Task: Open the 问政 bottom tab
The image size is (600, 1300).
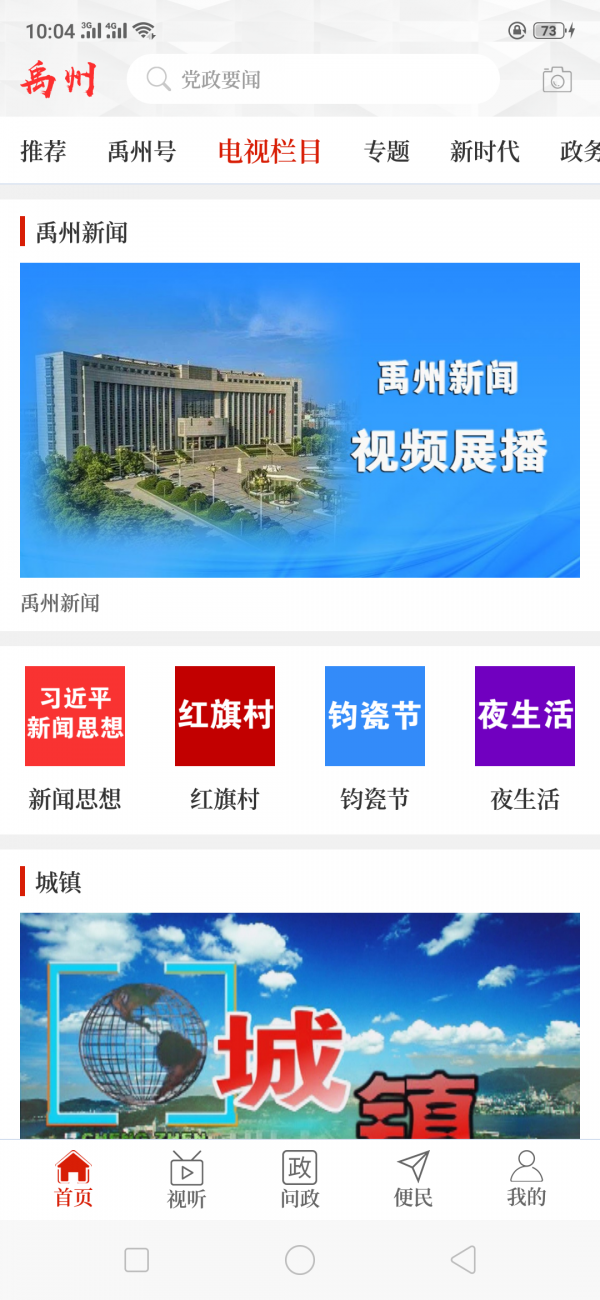Action: coord(300,1179)
